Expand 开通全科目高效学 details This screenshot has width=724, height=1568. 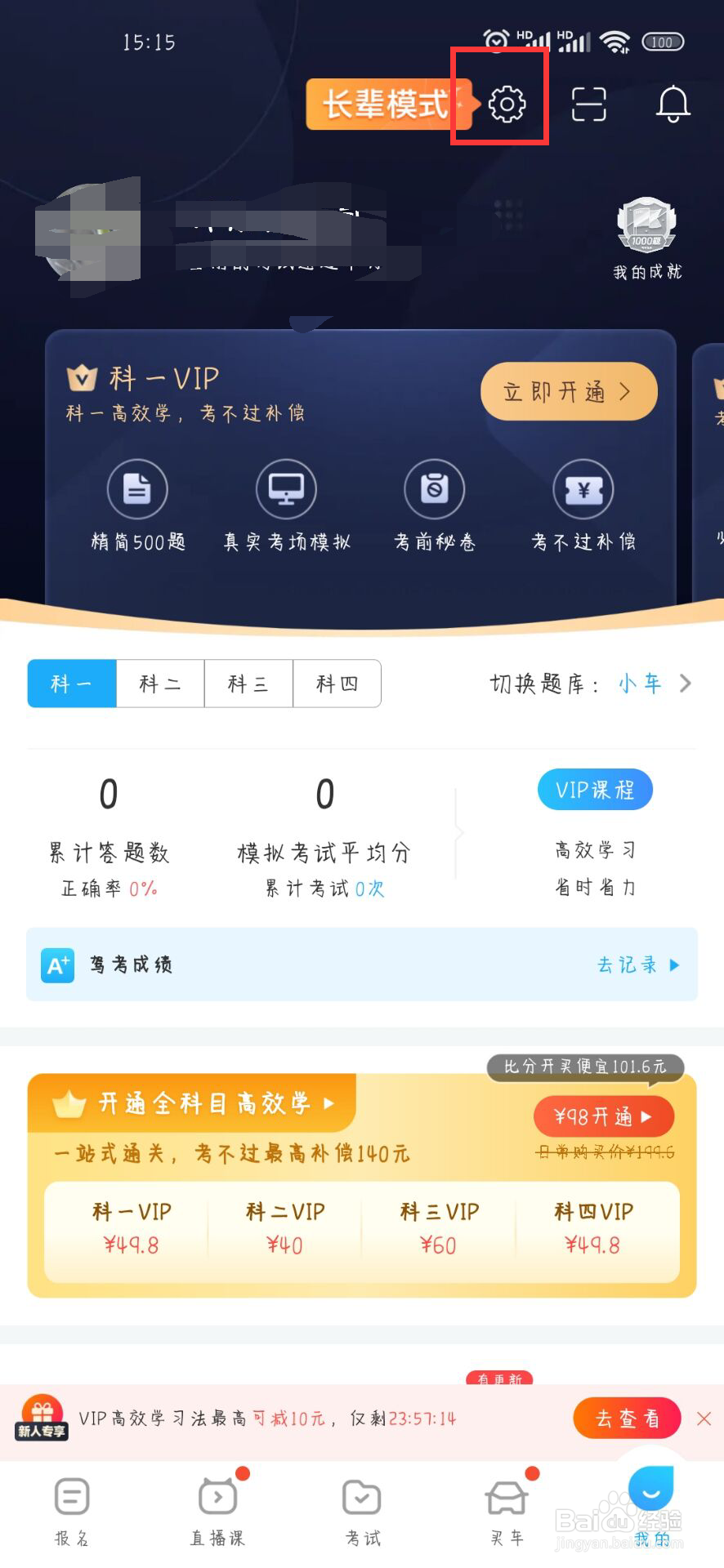[192, 1104]
